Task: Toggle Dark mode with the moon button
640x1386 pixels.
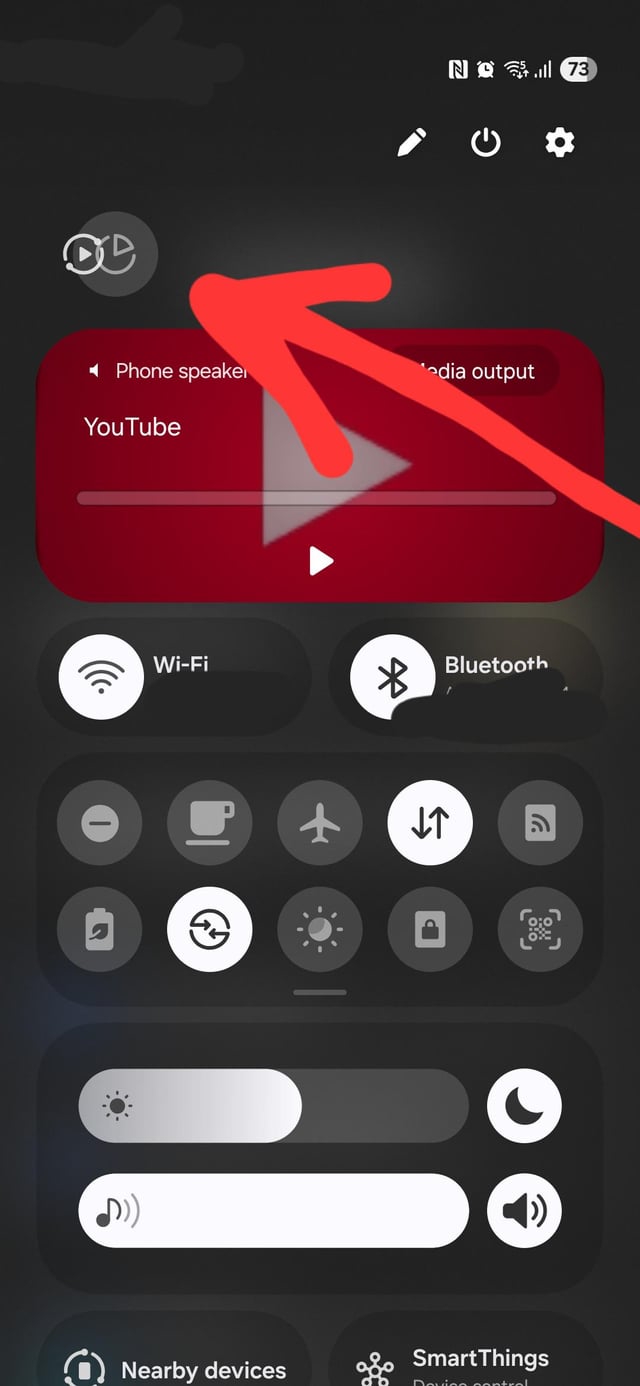Action: [524, 1106]
